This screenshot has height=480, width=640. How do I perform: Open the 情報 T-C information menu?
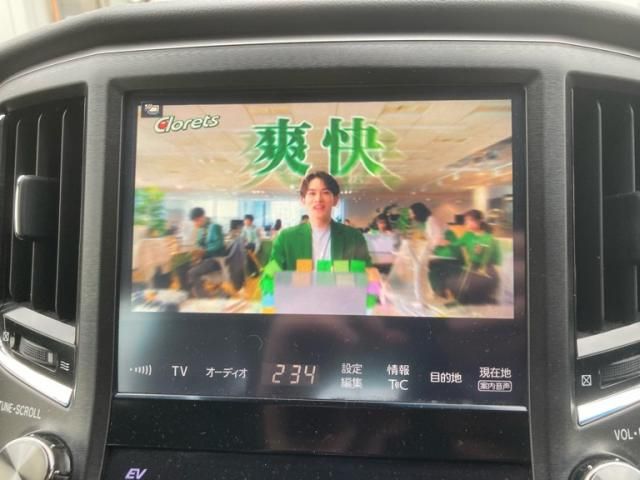[x=398, y=376]
